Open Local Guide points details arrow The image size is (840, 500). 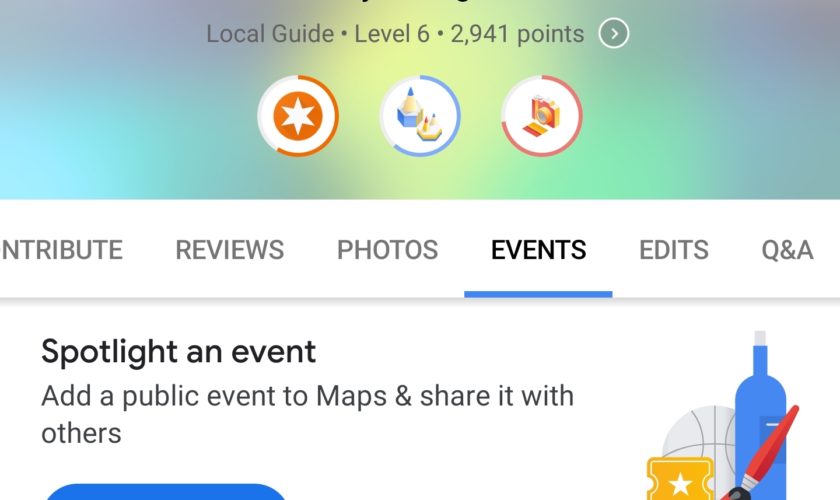[x=614, y=34]
